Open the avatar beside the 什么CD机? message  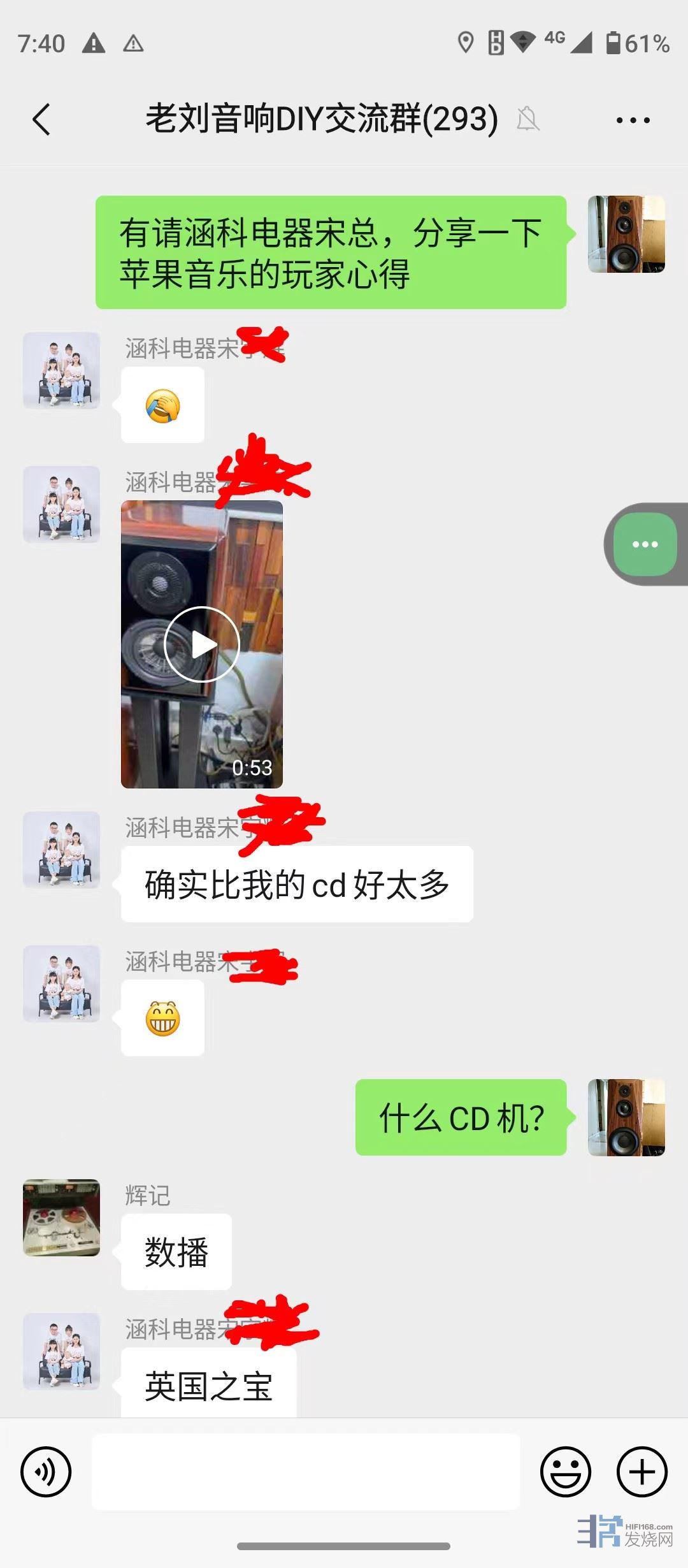[x=626, y=1117]
